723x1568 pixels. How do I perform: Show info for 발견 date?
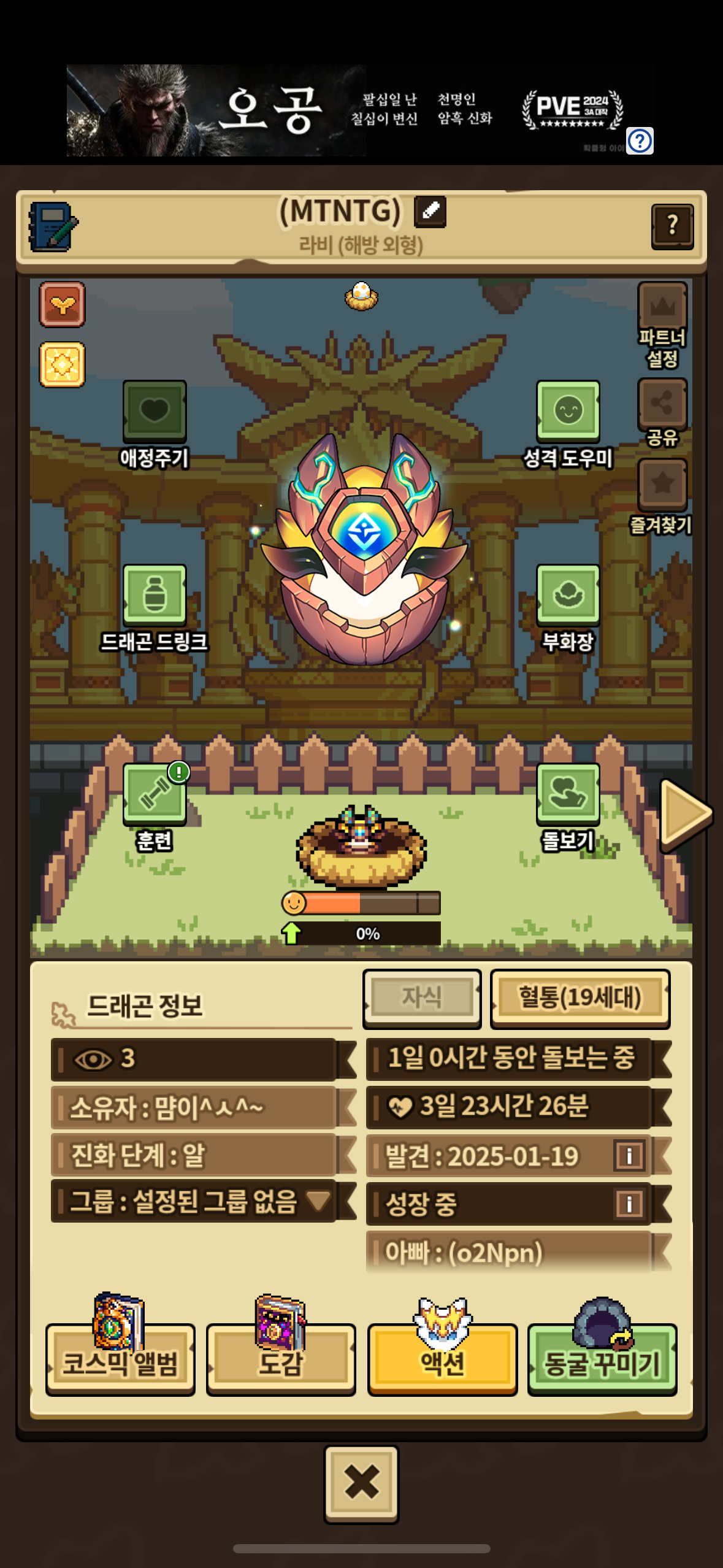(629, 1156)
